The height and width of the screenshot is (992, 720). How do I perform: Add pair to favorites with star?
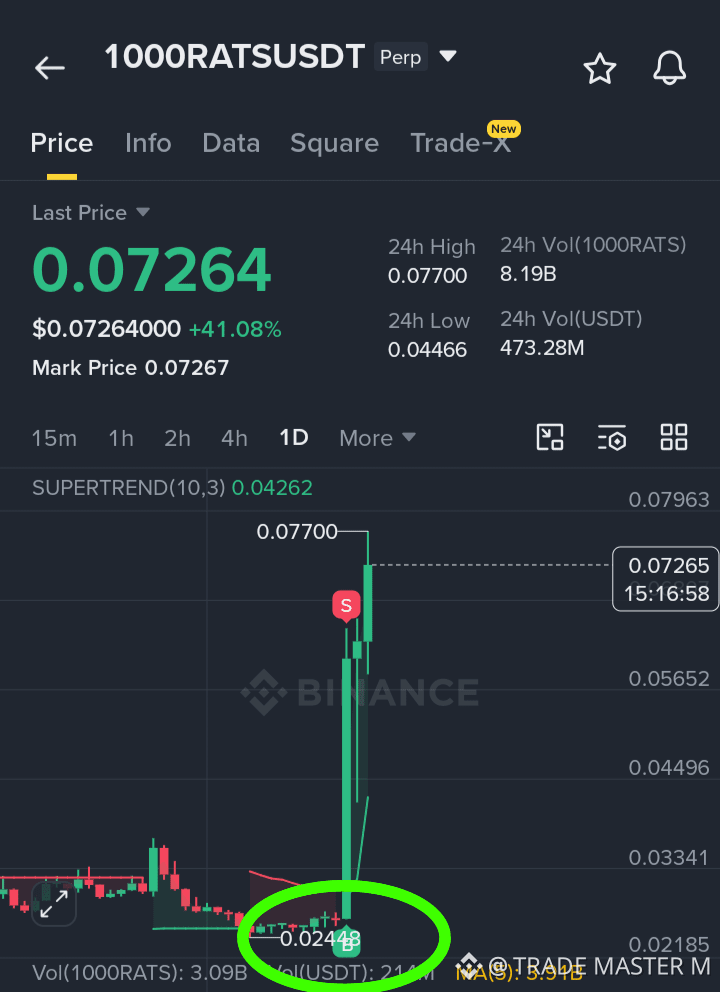point(599,68)
